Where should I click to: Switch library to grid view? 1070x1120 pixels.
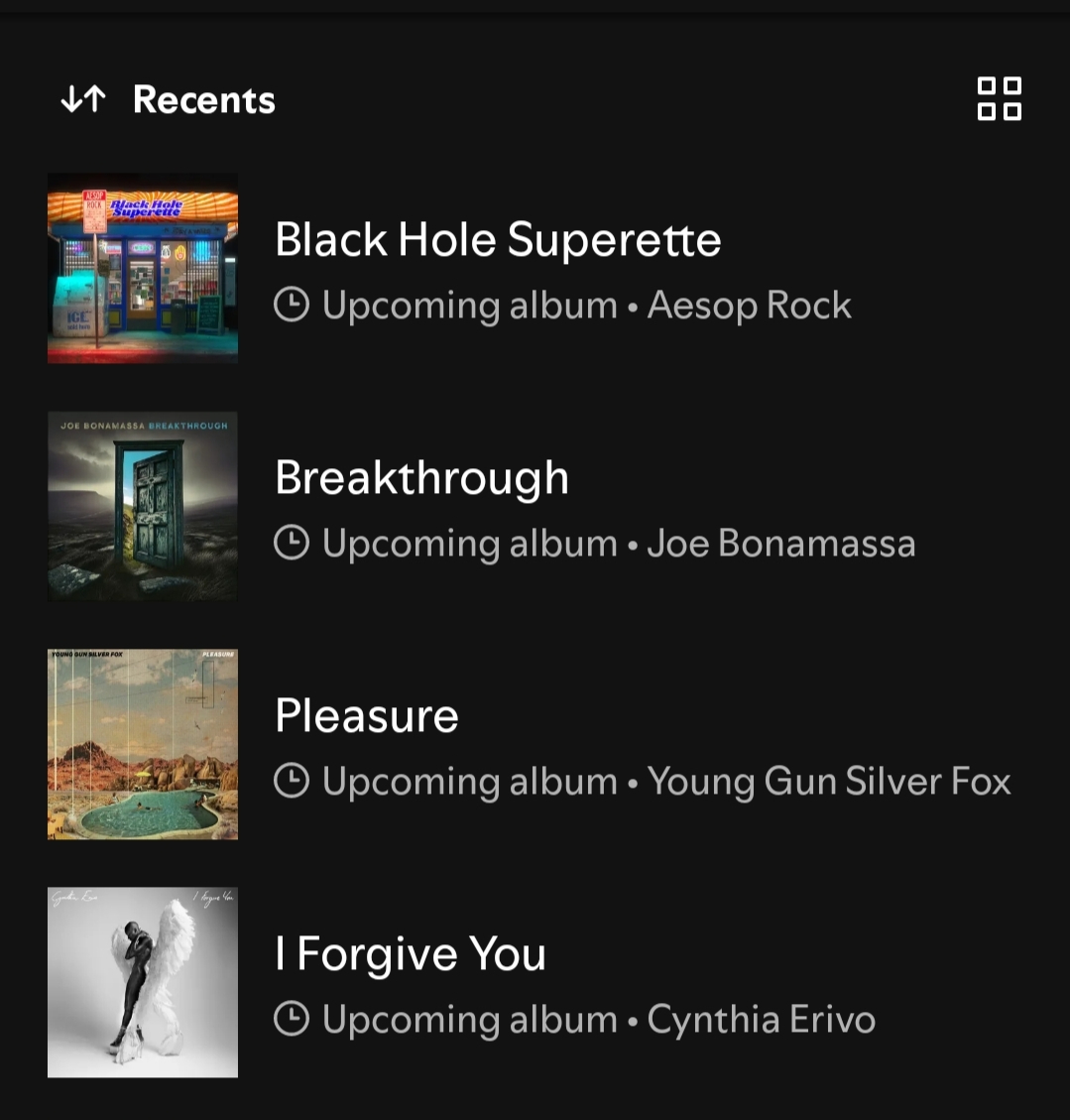pos(999,99)
